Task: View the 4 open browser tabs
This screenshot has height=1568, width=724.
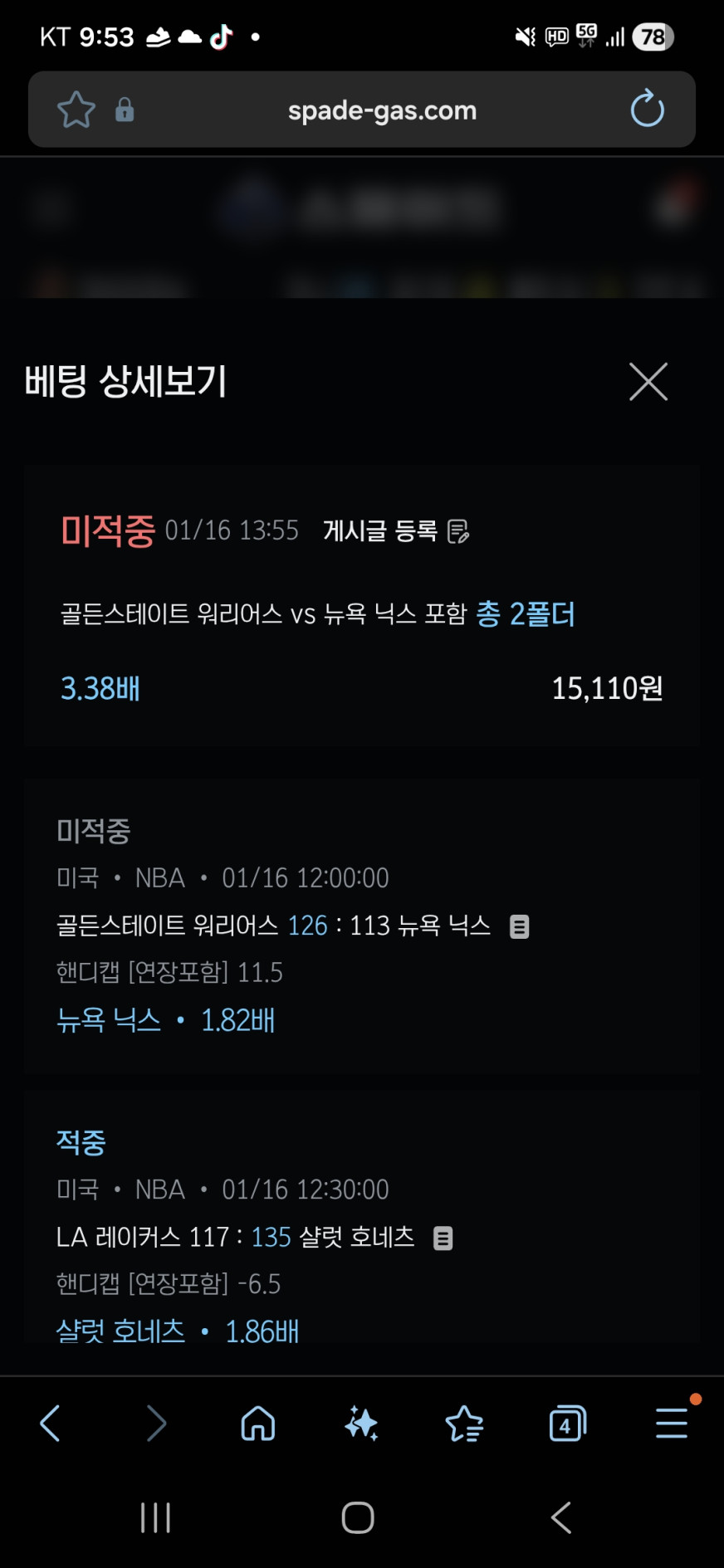Action: click(568, 1424)
